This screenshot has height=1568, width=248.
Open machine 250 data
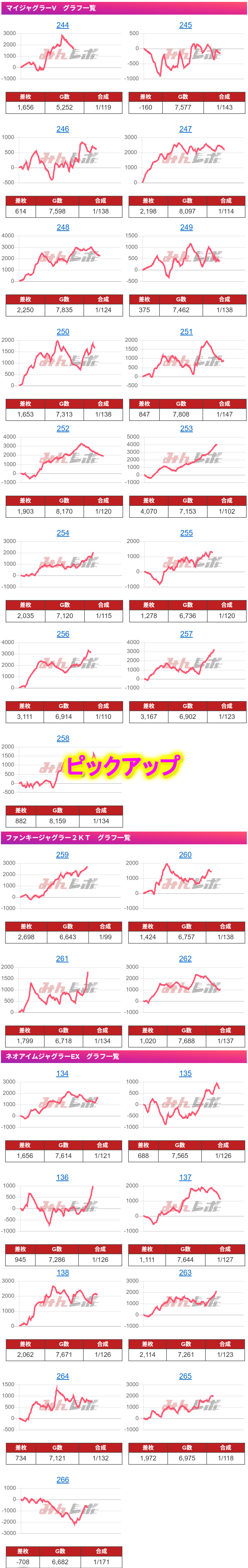click(63, 332)
